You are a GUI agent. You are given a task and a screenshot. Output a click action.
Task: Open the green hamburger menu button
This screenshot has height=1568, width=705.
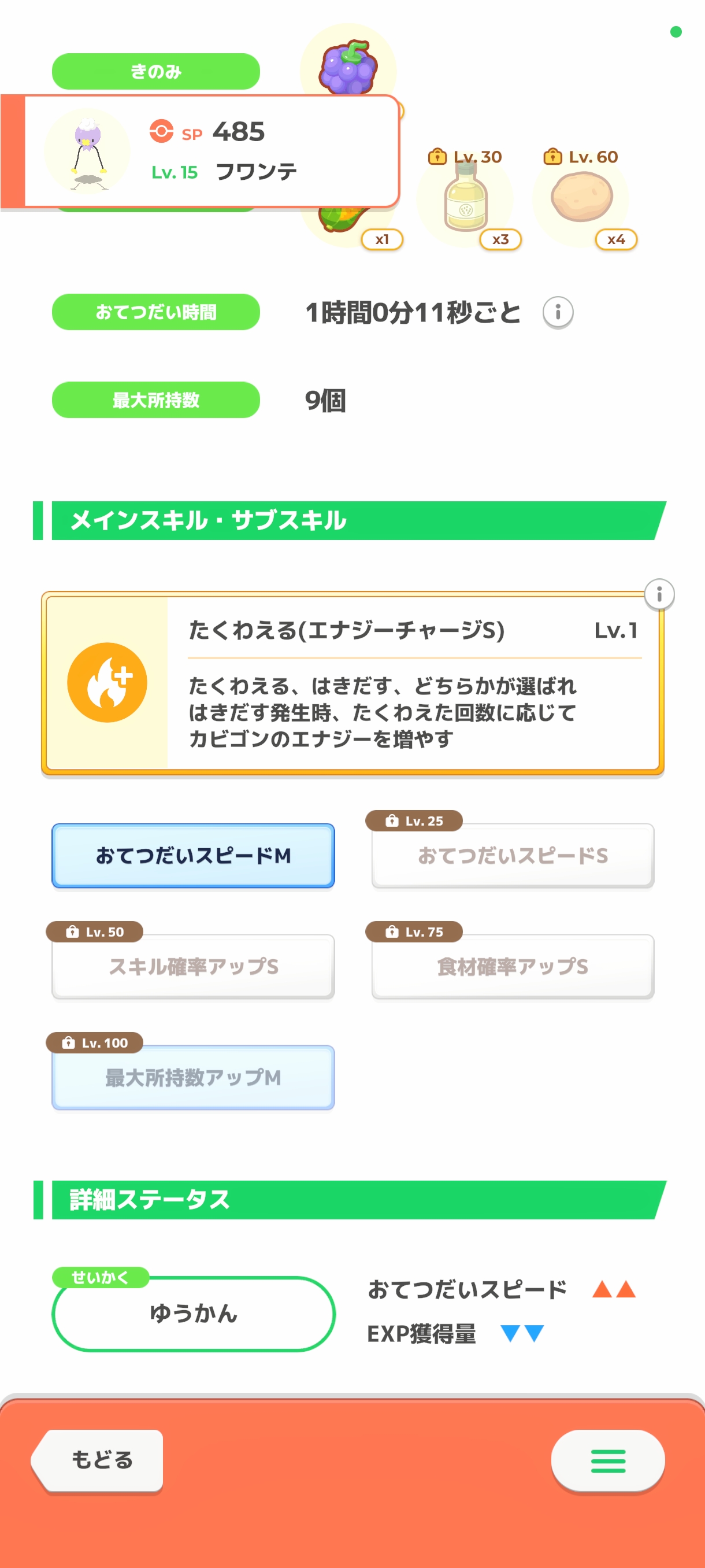(x=607, y=1460)
